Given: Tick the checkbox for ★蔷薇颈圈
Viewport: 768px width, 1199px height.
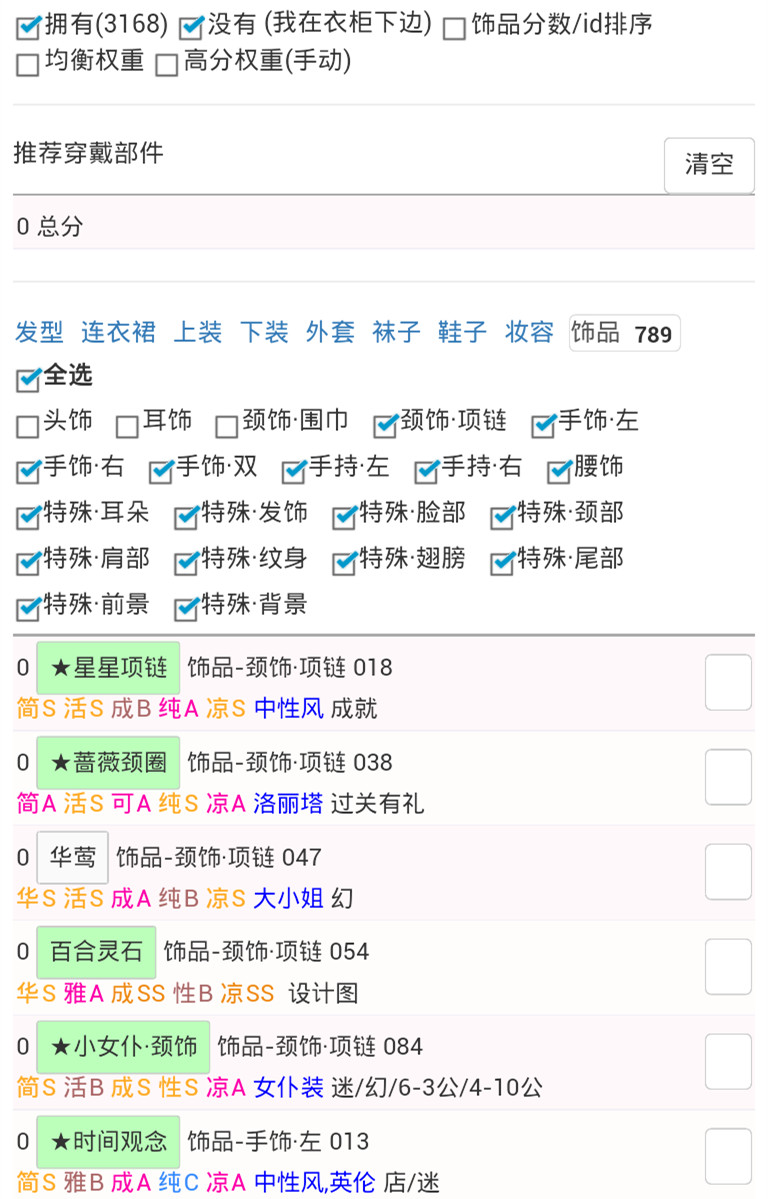Looking at the screenshot, I should click(x=728, y=777).
